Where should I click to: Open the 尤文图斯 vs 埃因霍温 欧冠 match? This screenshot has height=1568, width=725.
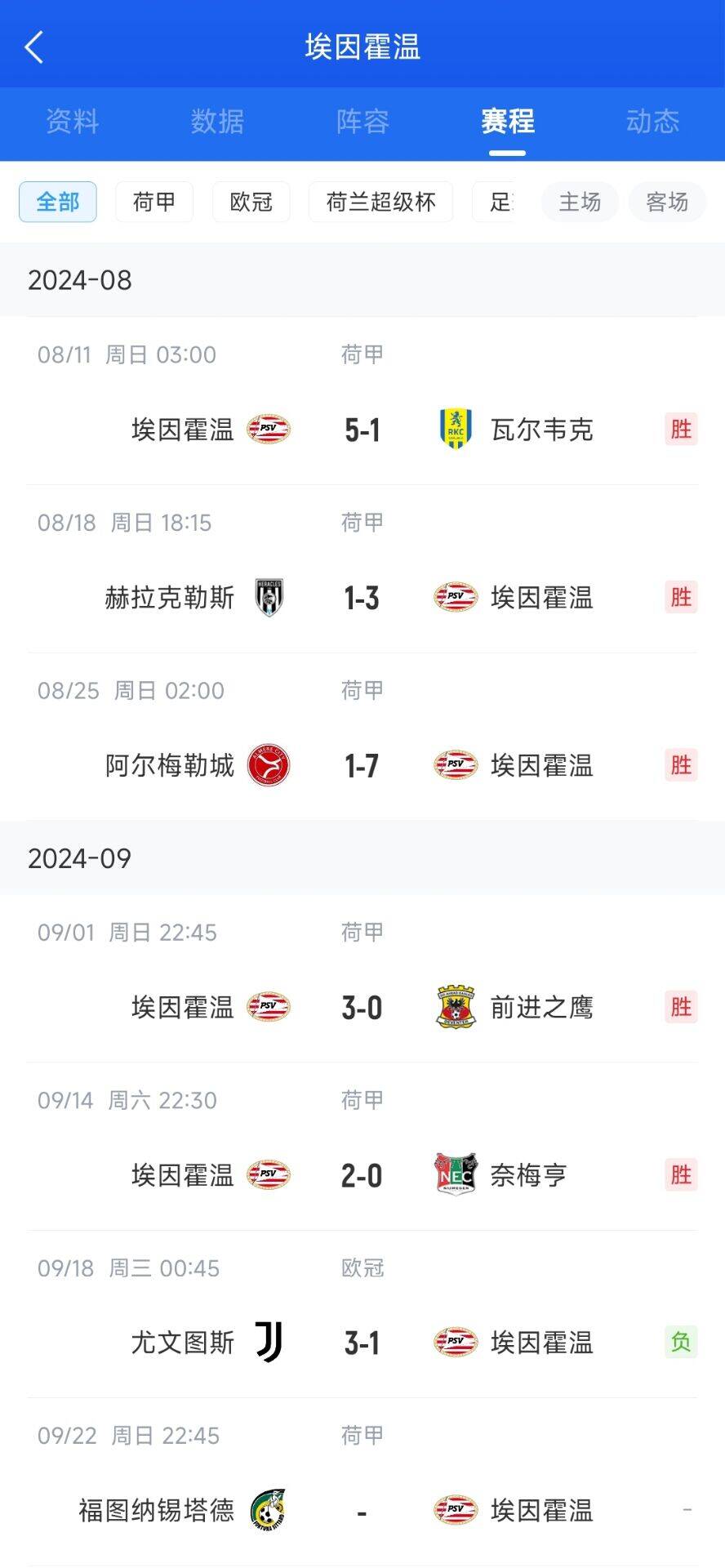coord(362,1343)
